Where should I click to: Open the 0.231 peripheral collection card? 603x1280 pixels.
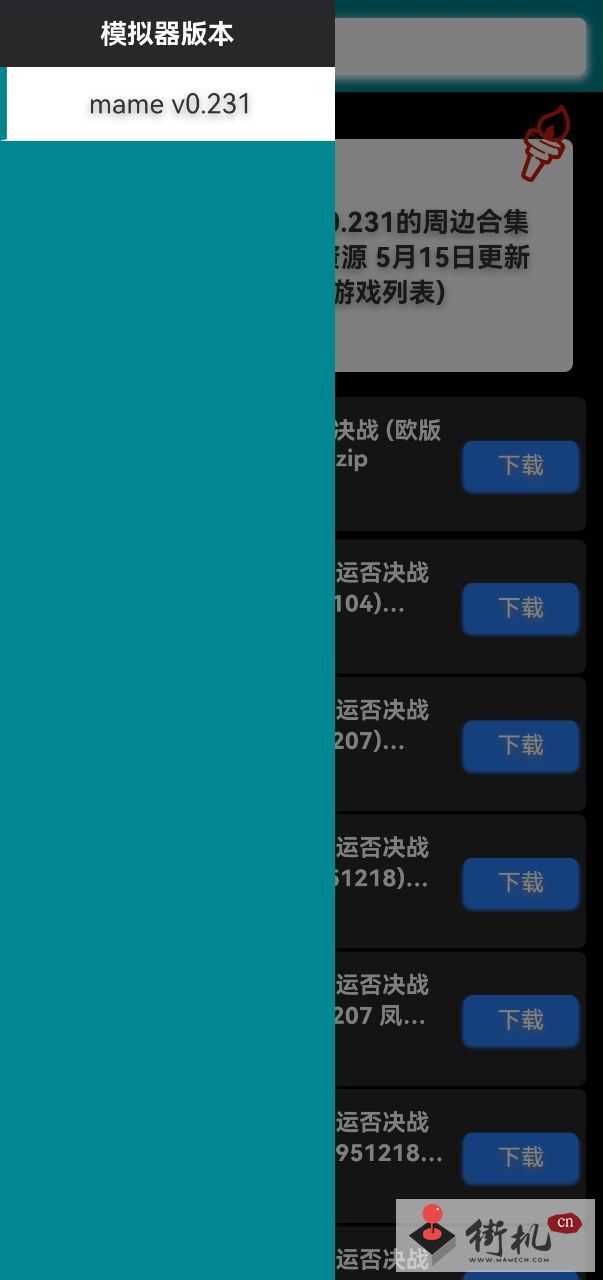coord(454,256)
